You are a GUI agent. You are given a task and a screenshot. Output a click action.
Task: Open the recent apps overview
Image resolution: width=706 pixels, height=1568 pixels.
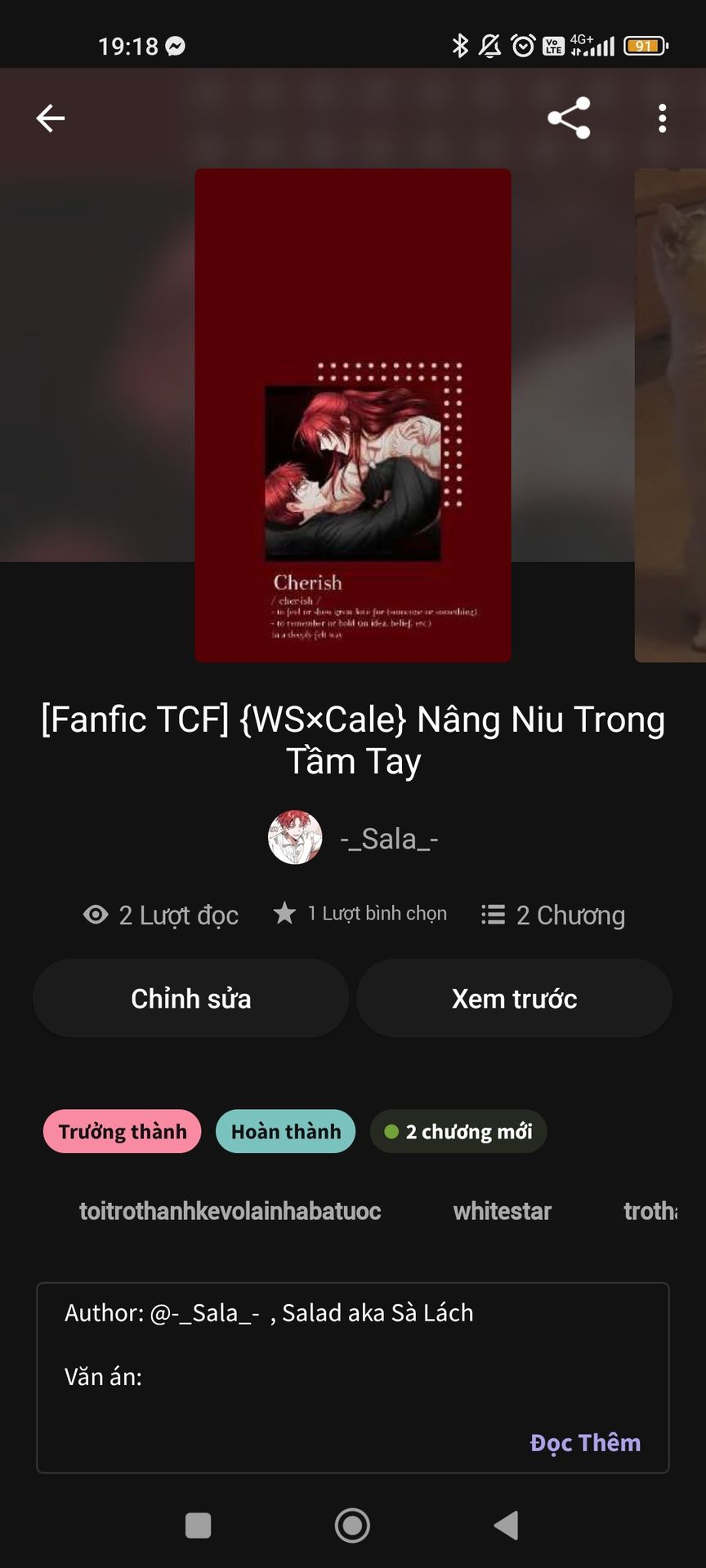point(199,1525)
